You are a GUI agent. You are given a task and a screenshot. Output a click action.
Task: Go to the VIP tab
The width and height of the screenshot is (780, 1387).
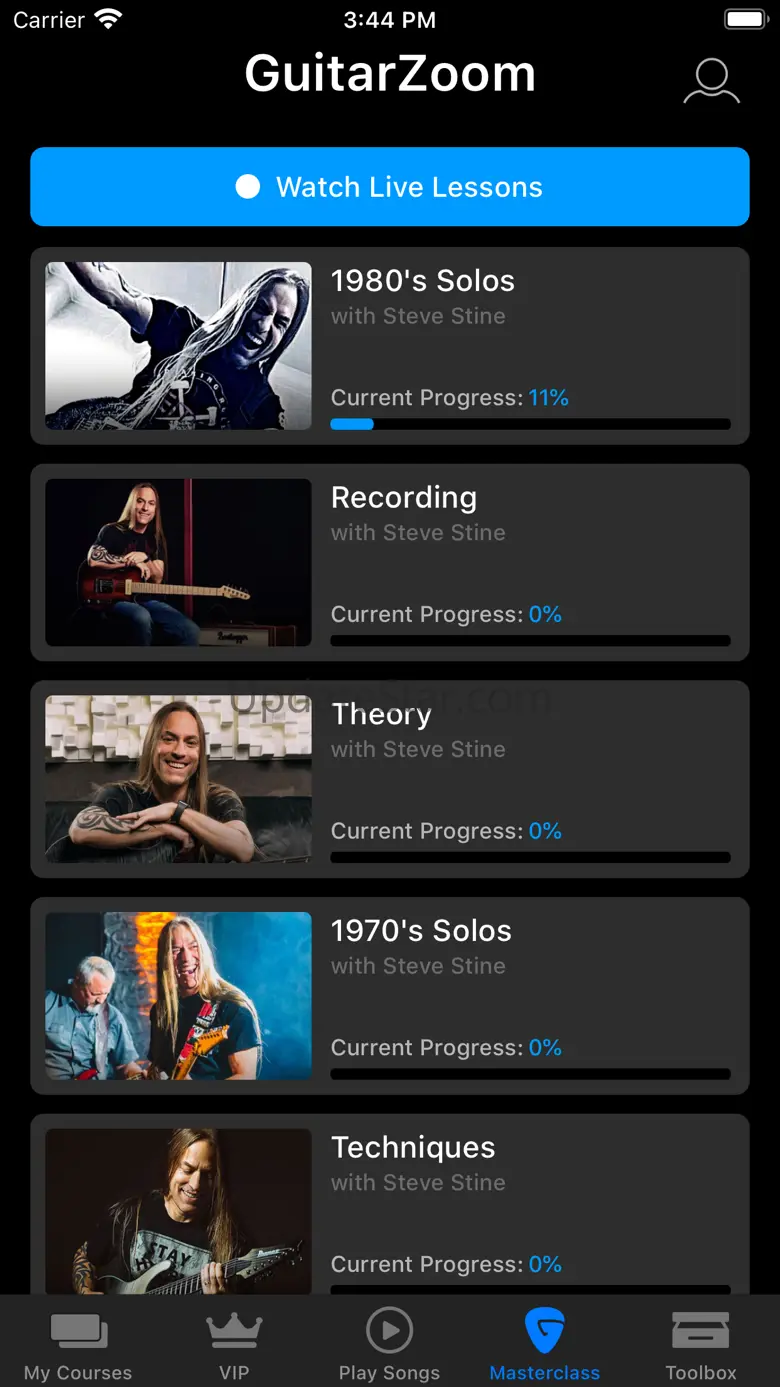click(234, 1343)
